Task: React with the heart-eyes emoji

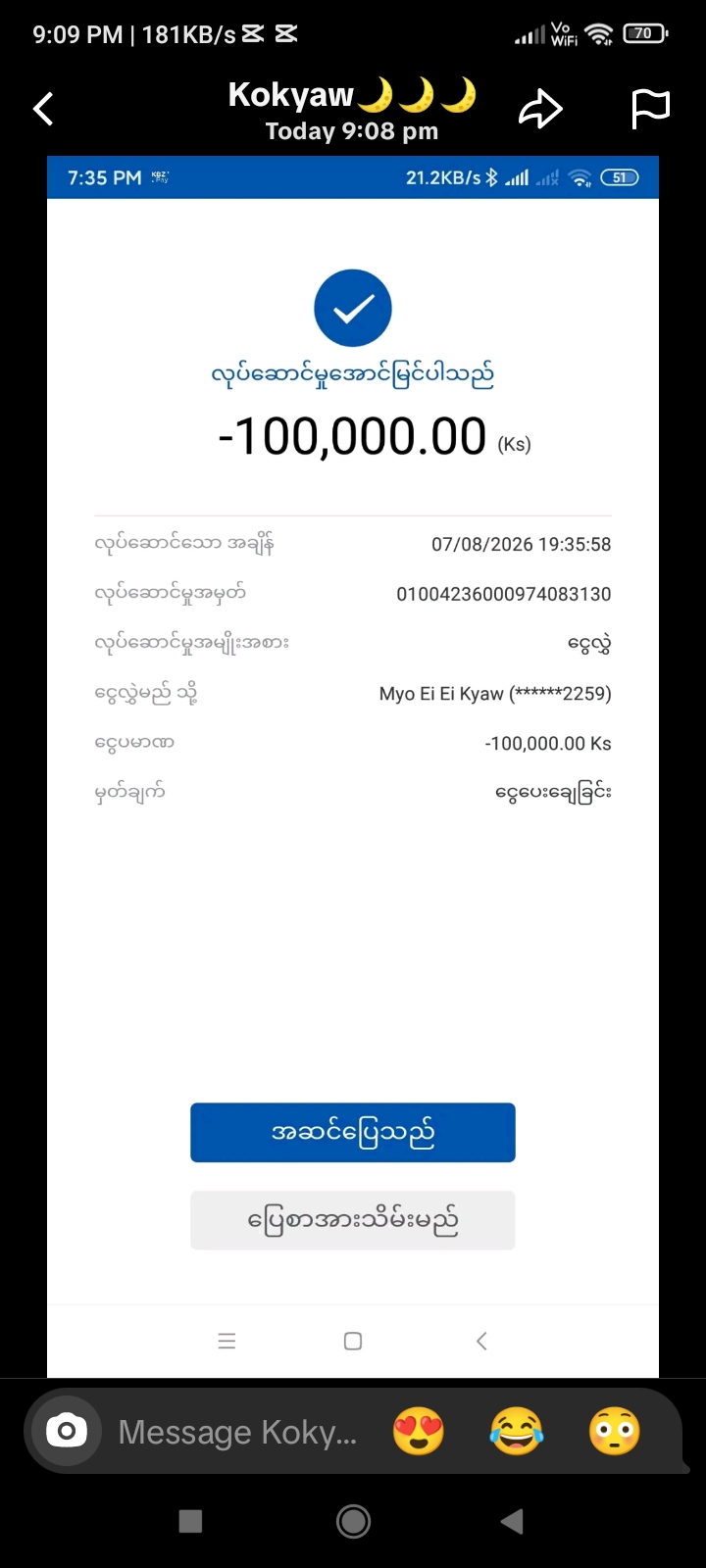Action: click(419, 1432)
